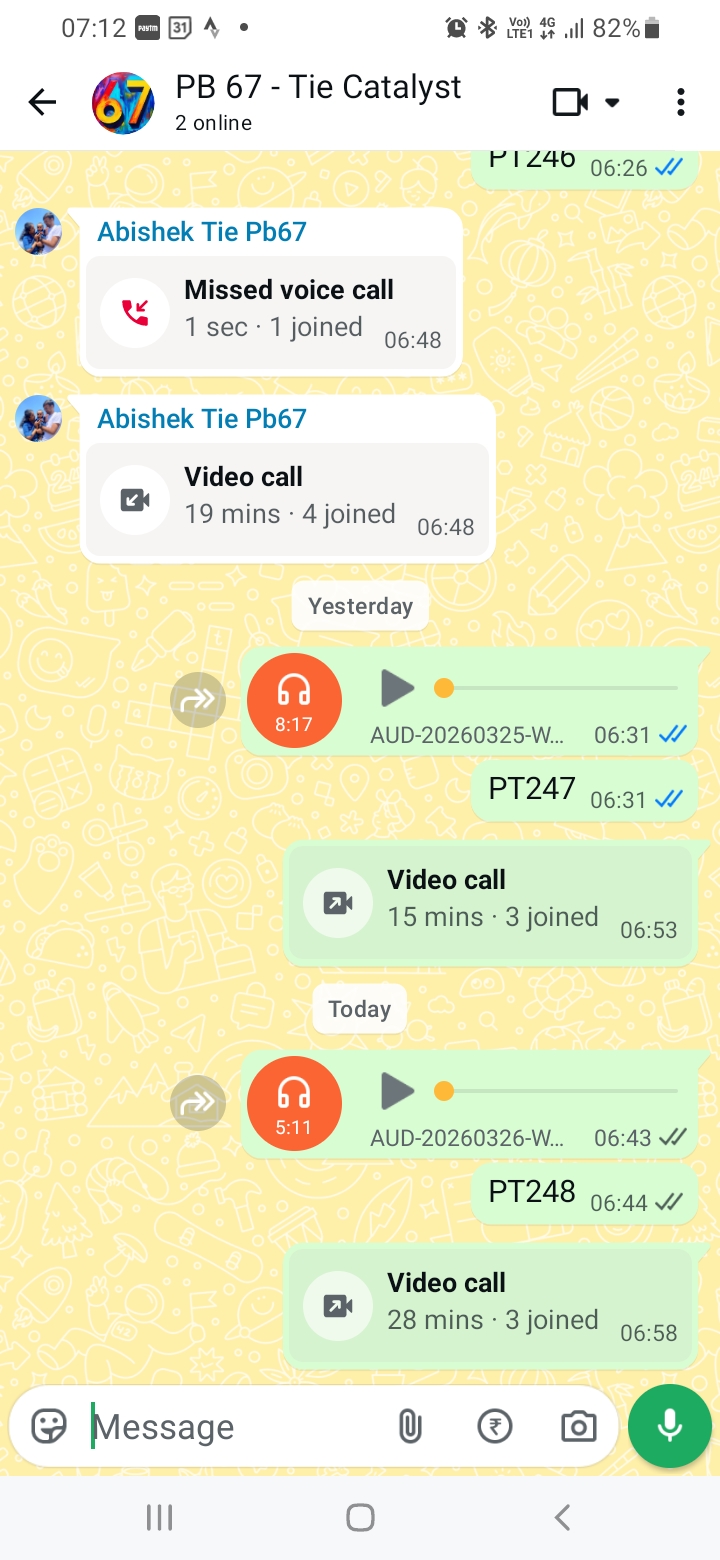Open the camera to take a photo

[x=578, y=1427]
